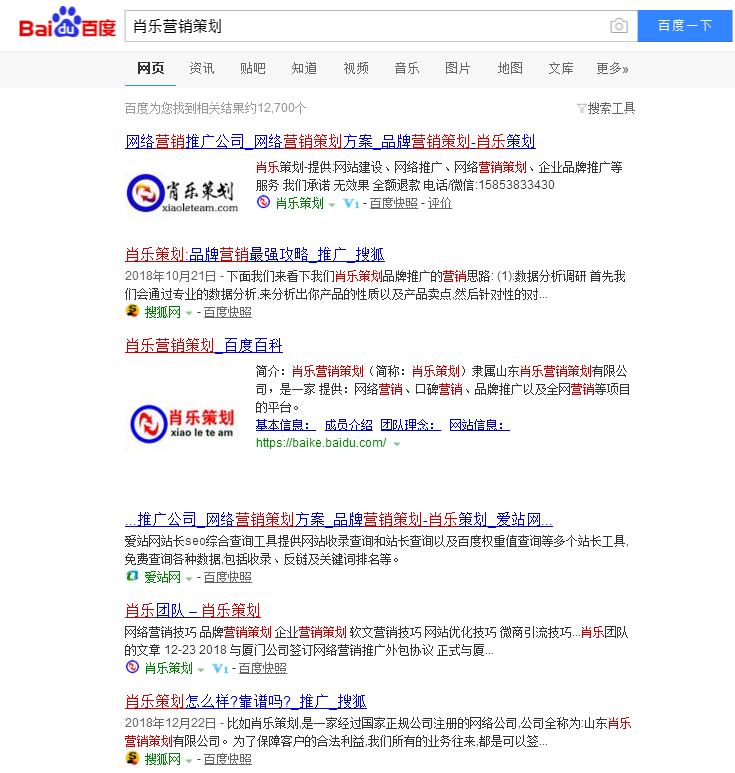Open the 评价 link under first result
Image resolution: width=735 pixels, height=773 pixels.
tap(440, 203)
